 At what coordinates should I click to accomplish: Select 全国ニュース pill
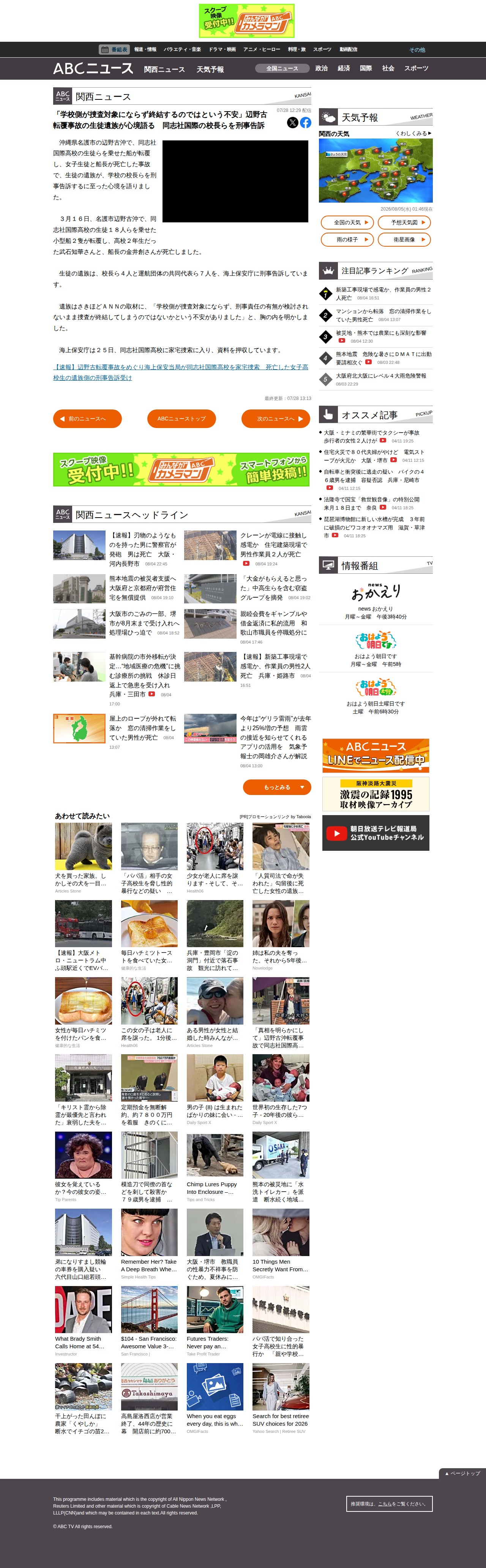[x=282, y=68]
